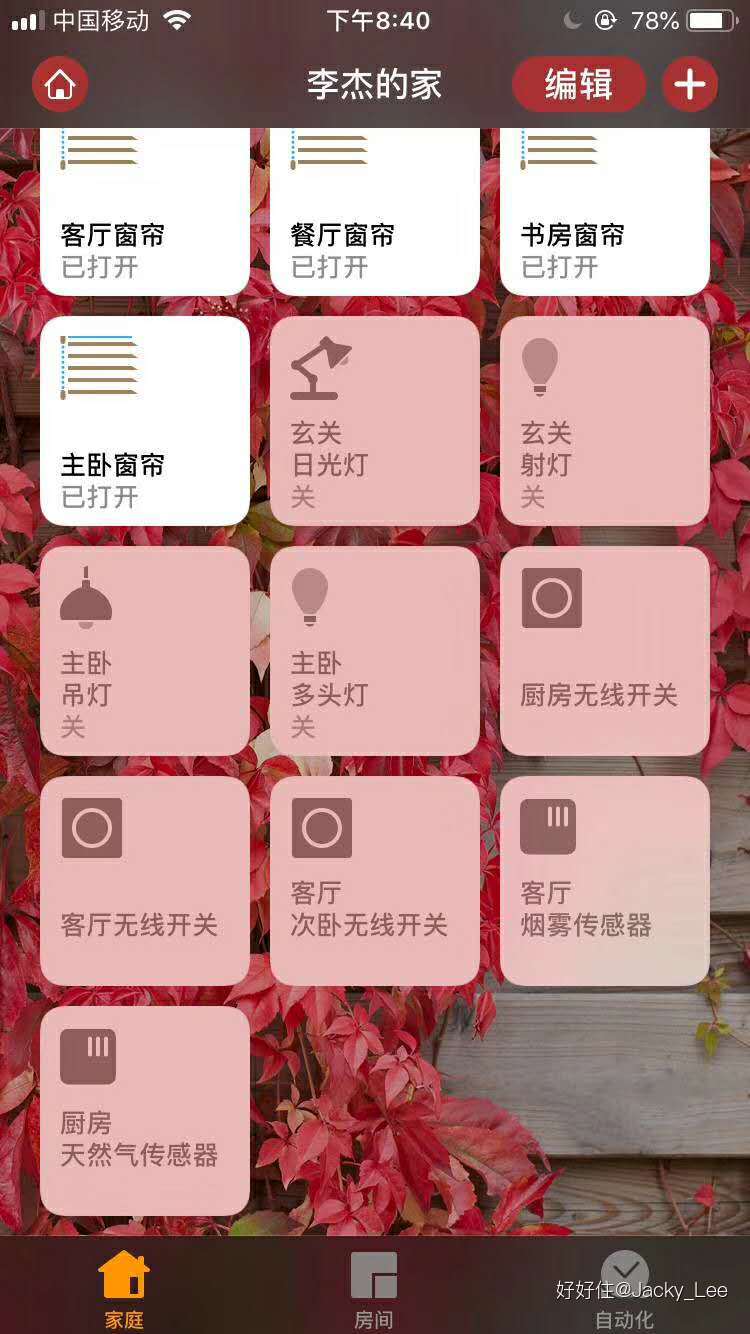Add a new accessory with plus

(689, 85)
